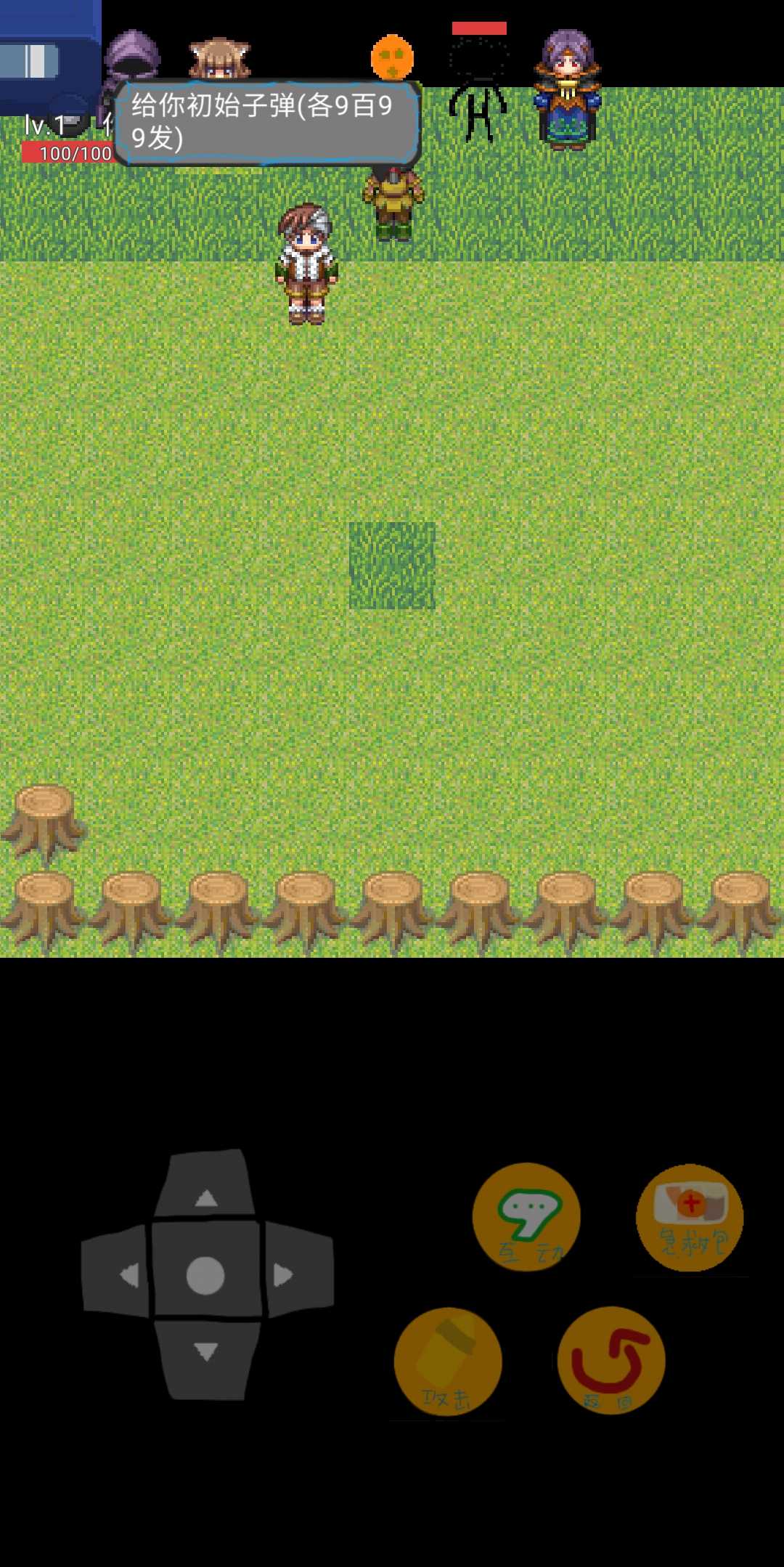Tap the 返回 return arrow button

[611, 1361]
